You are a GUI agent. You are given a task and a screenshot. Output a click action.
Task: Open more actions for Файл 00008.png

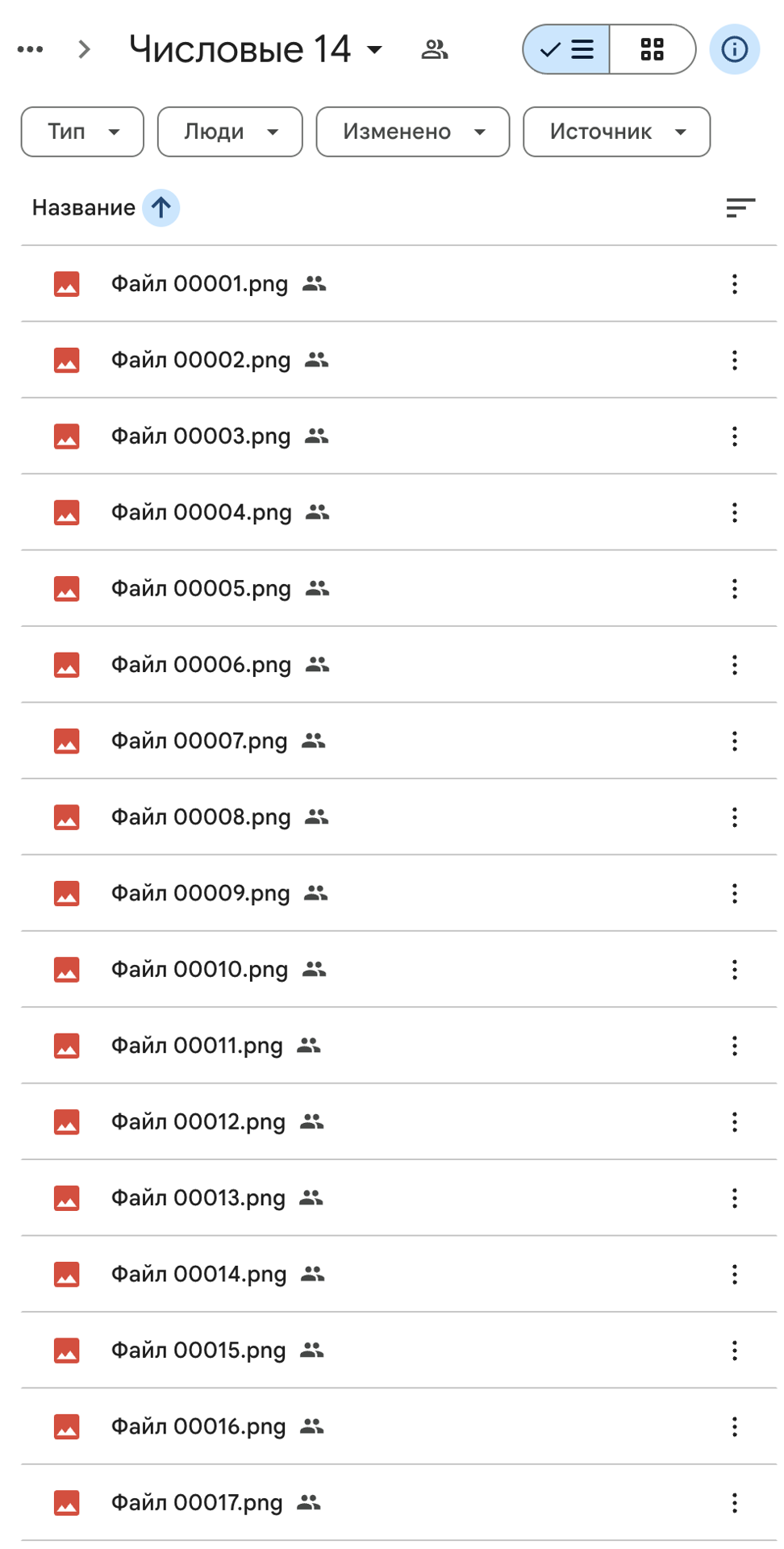pos(734,817)
